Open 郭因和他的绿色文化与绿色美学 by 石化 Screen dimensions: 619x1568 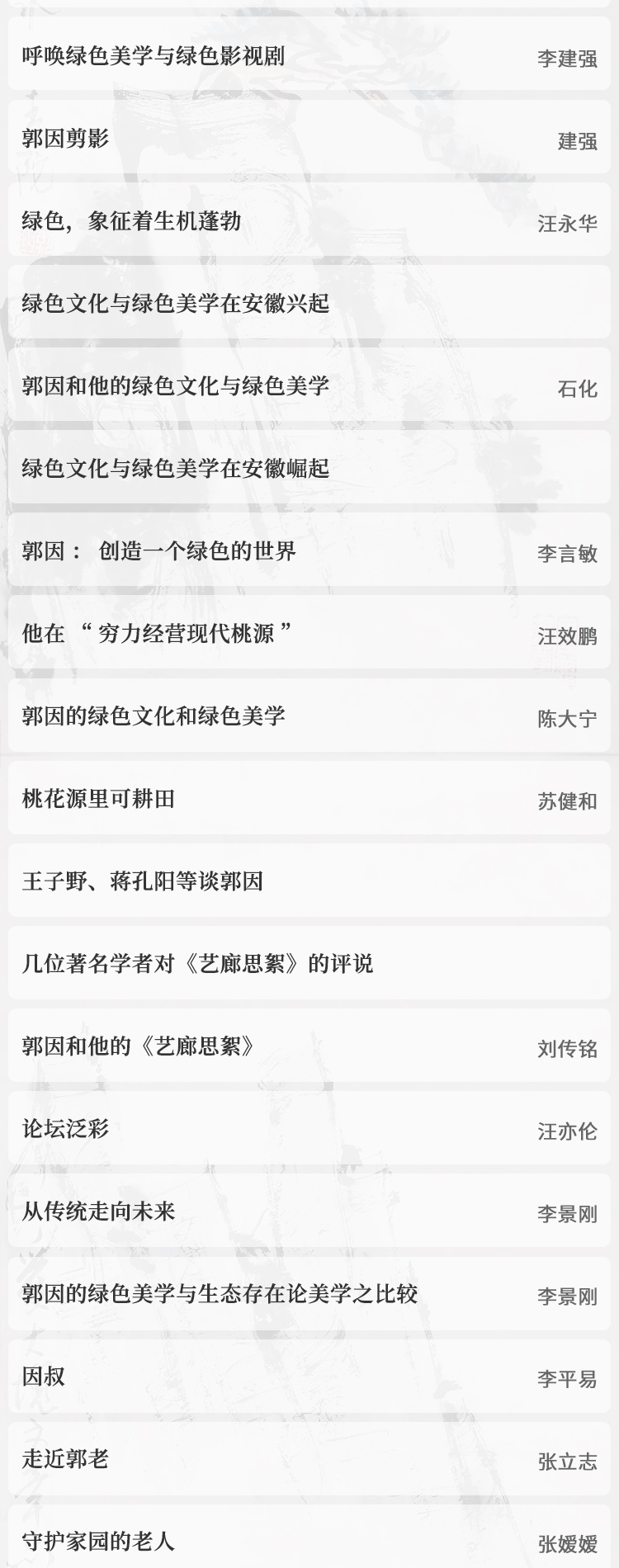click(x=176, y=386)
